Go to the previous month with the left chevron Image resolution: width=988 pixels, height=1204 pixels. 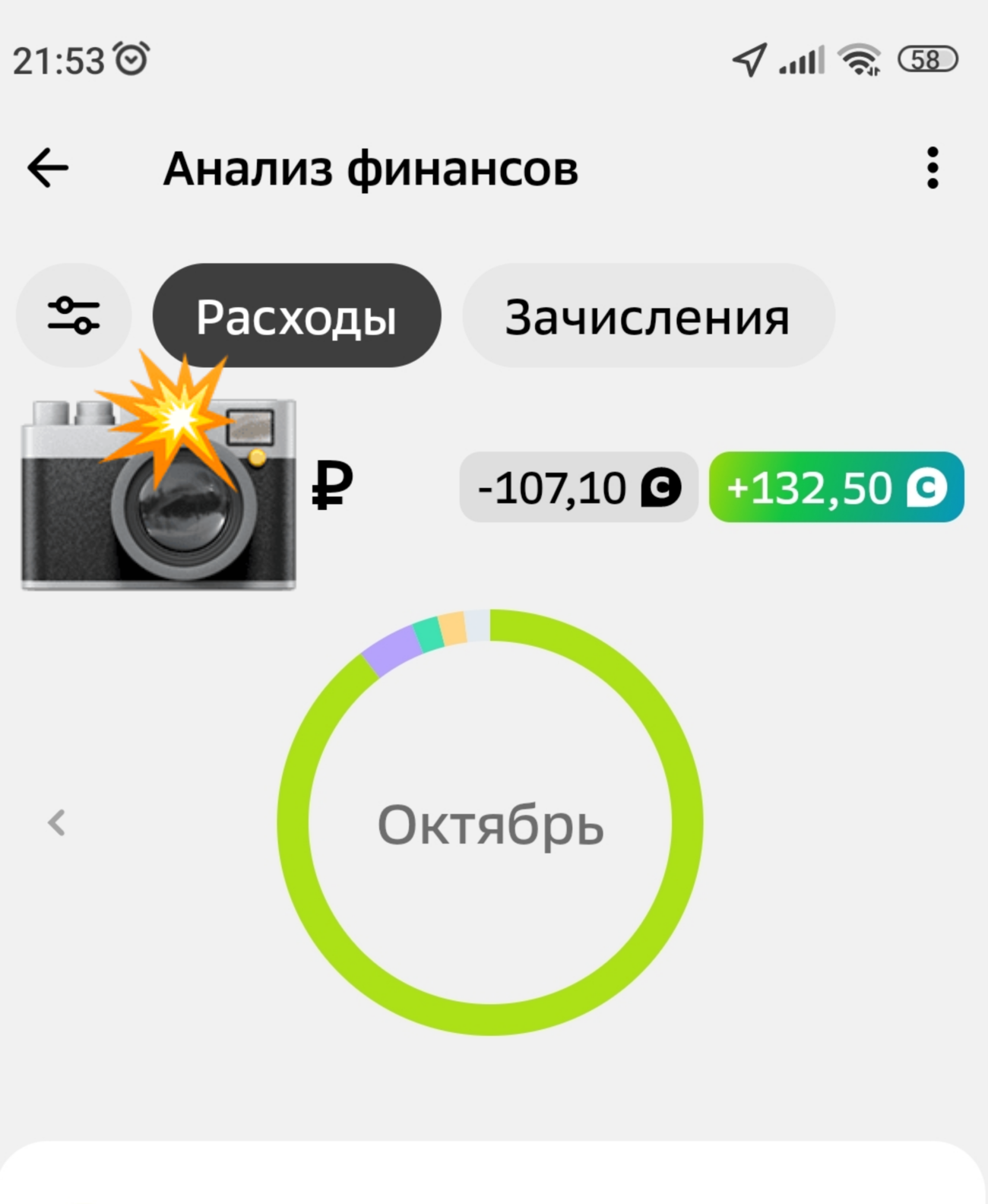pos(57,822)
